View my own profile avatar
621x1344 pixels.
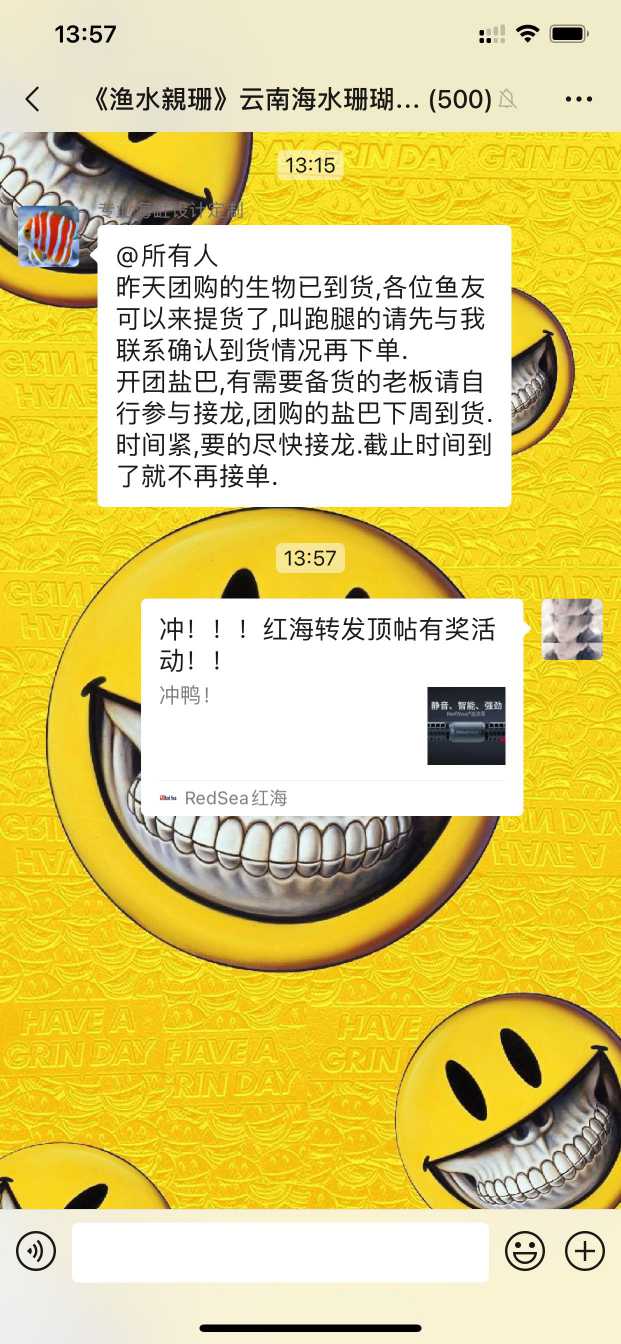[x=571, y=630]
